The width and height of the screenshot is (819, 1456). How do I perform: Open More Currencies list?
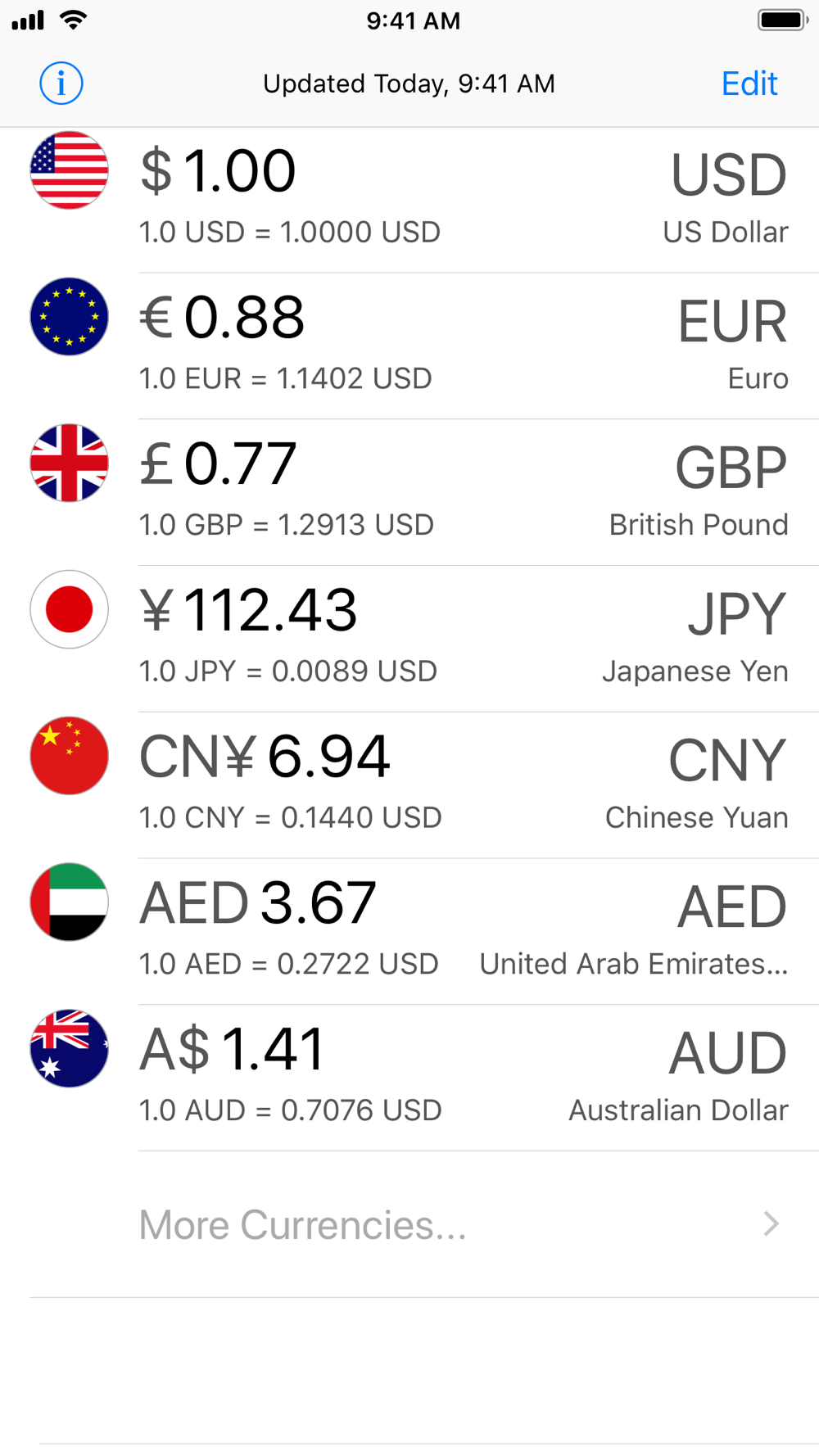pyautogui.click(x=409, y=1224)
